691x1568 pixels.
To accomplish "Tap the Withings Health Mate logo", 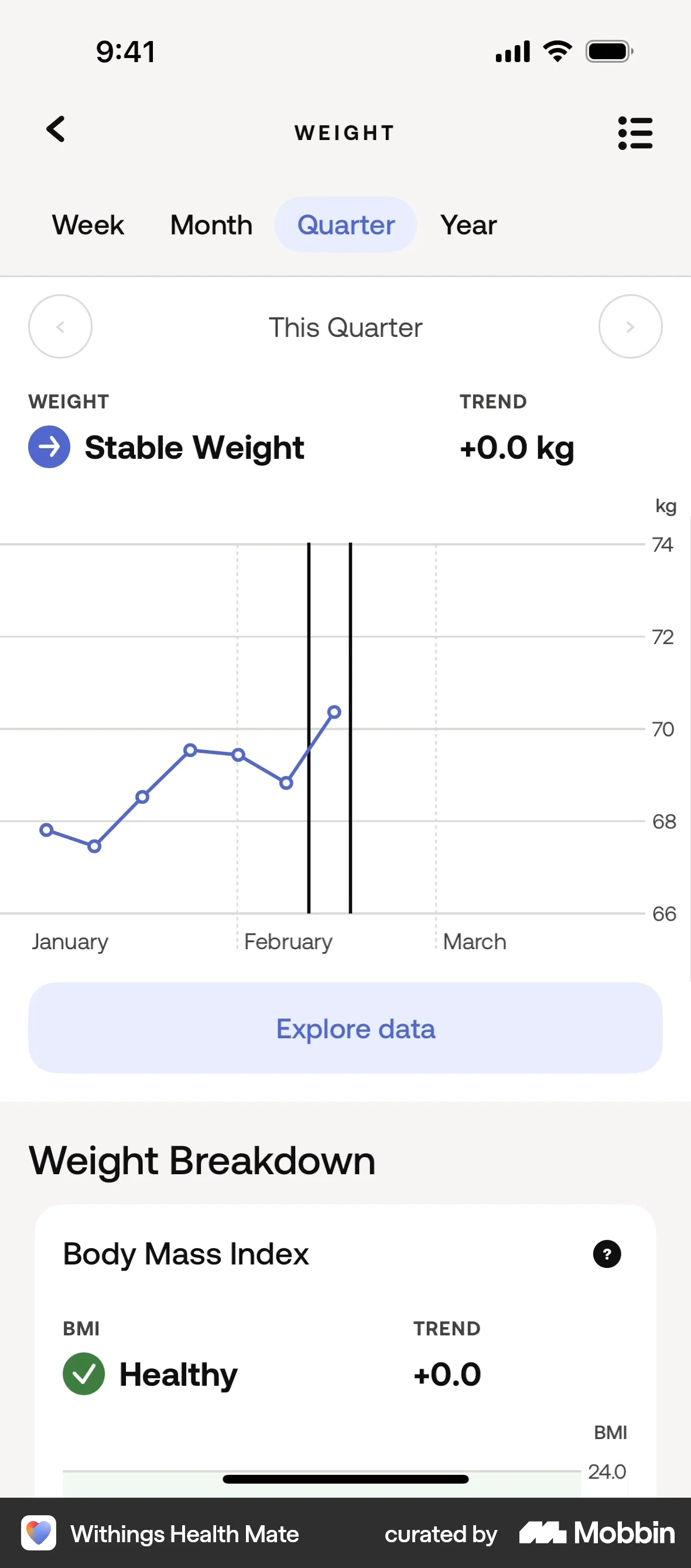I will coord(37,1534).
